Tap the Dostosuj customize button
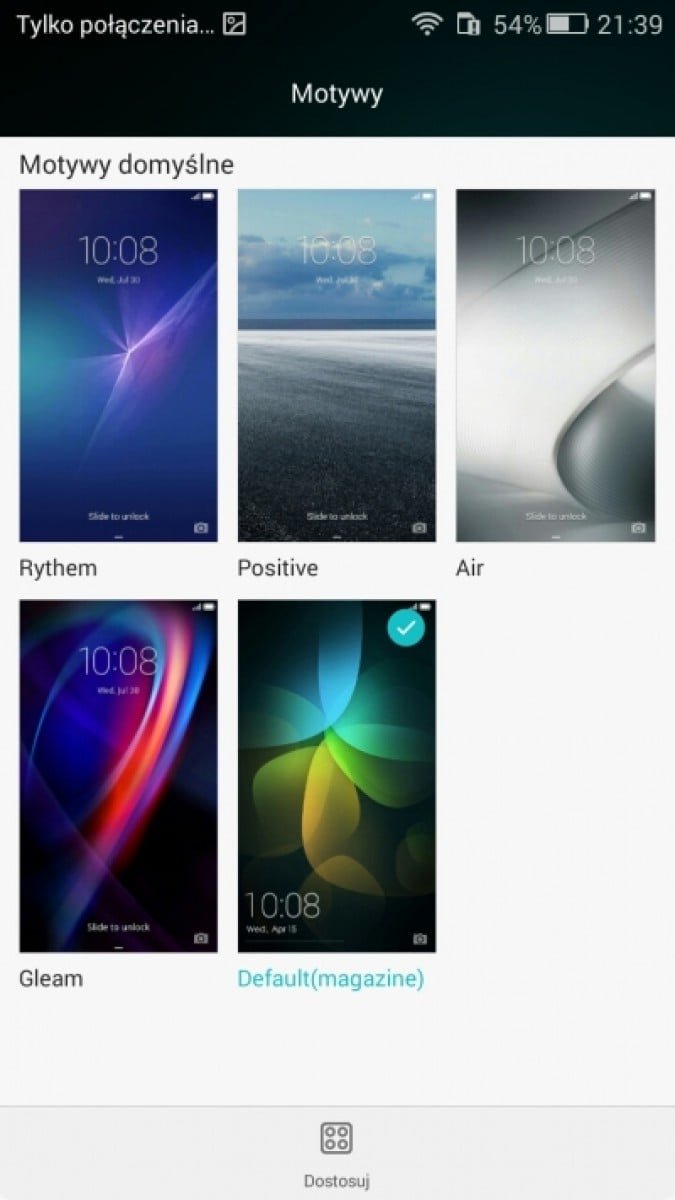 [337, 1152]
